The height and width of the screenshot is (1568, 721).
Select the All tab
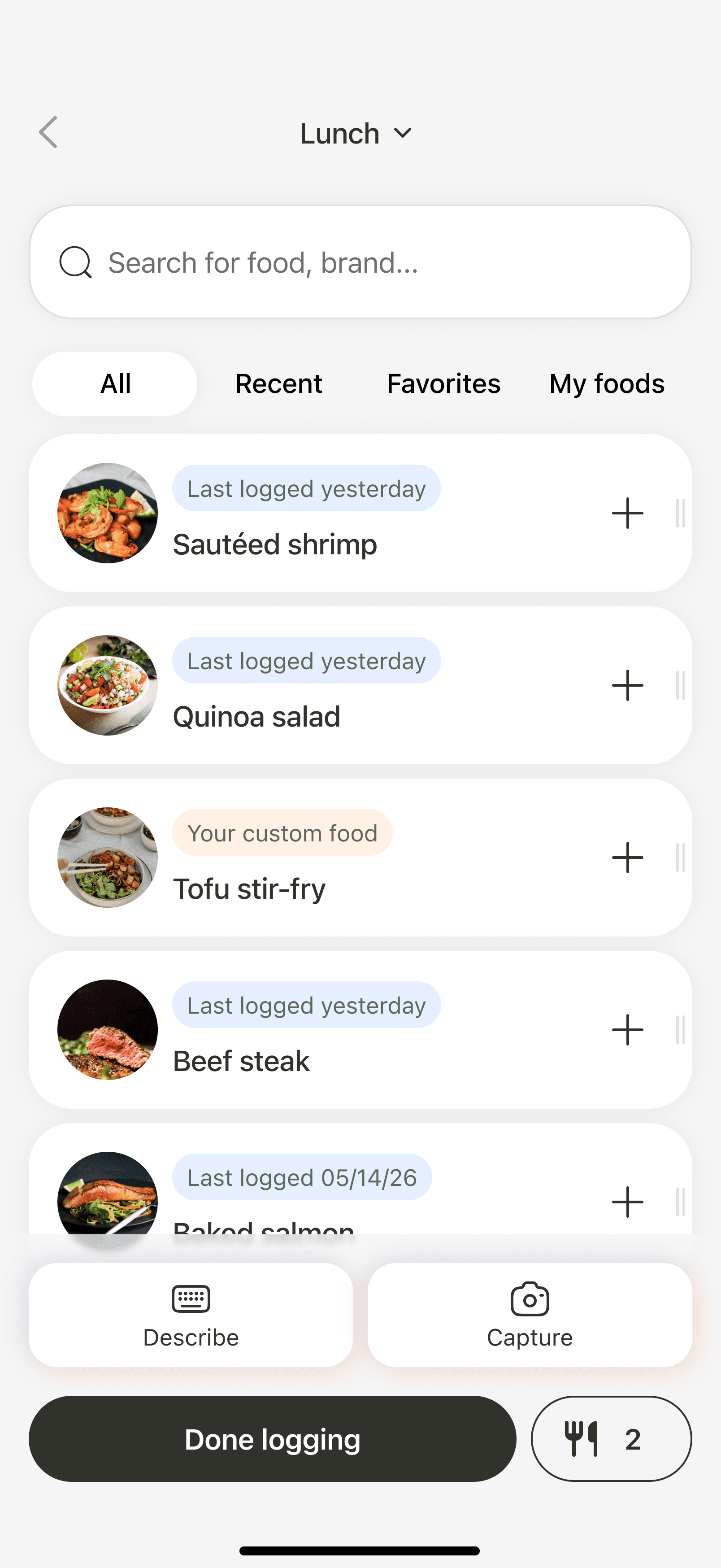coord(115,384)
